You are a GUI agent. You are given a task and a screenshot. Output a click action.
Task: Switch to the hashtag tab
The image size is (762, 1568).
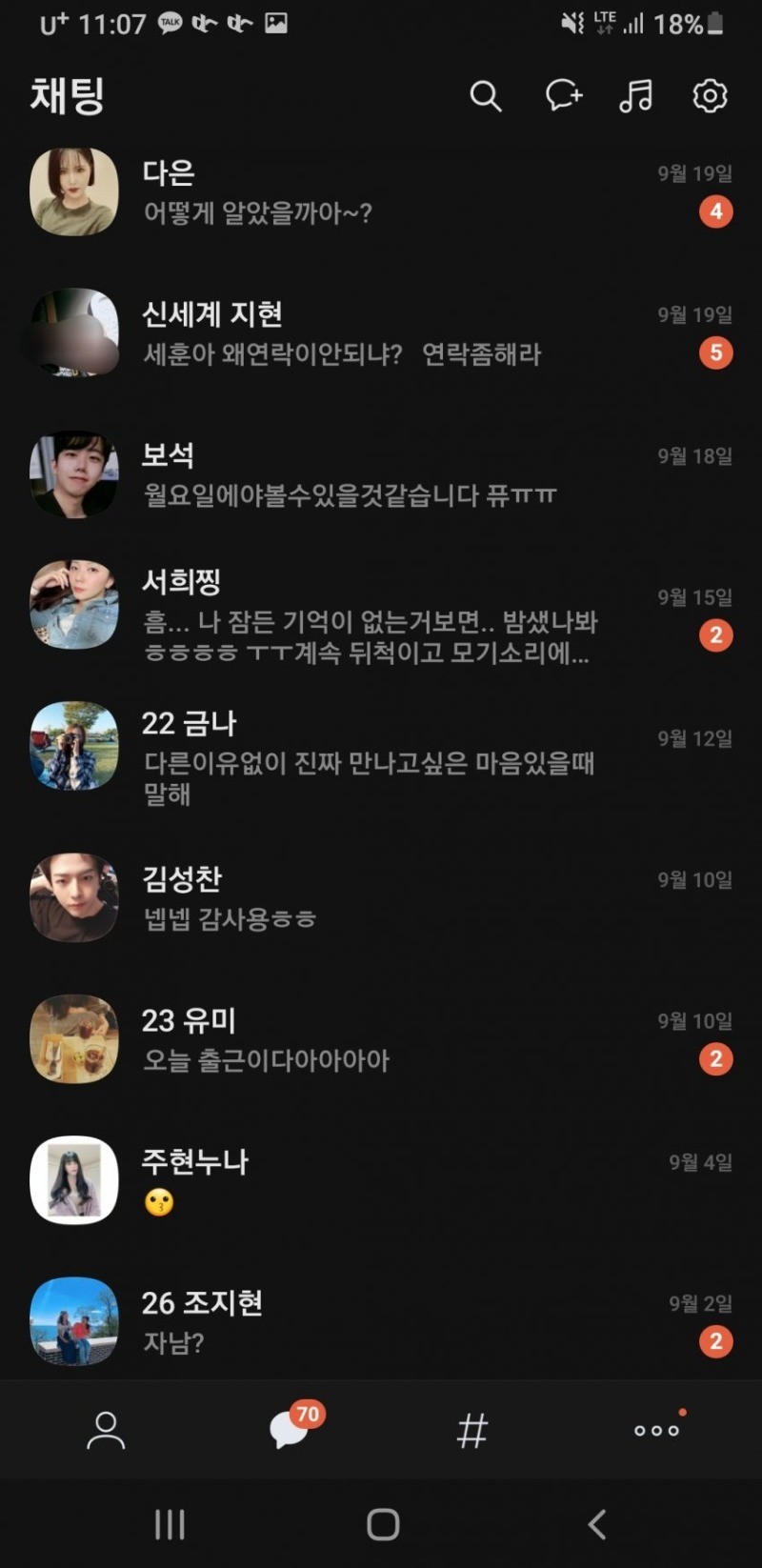(472, 1430)
